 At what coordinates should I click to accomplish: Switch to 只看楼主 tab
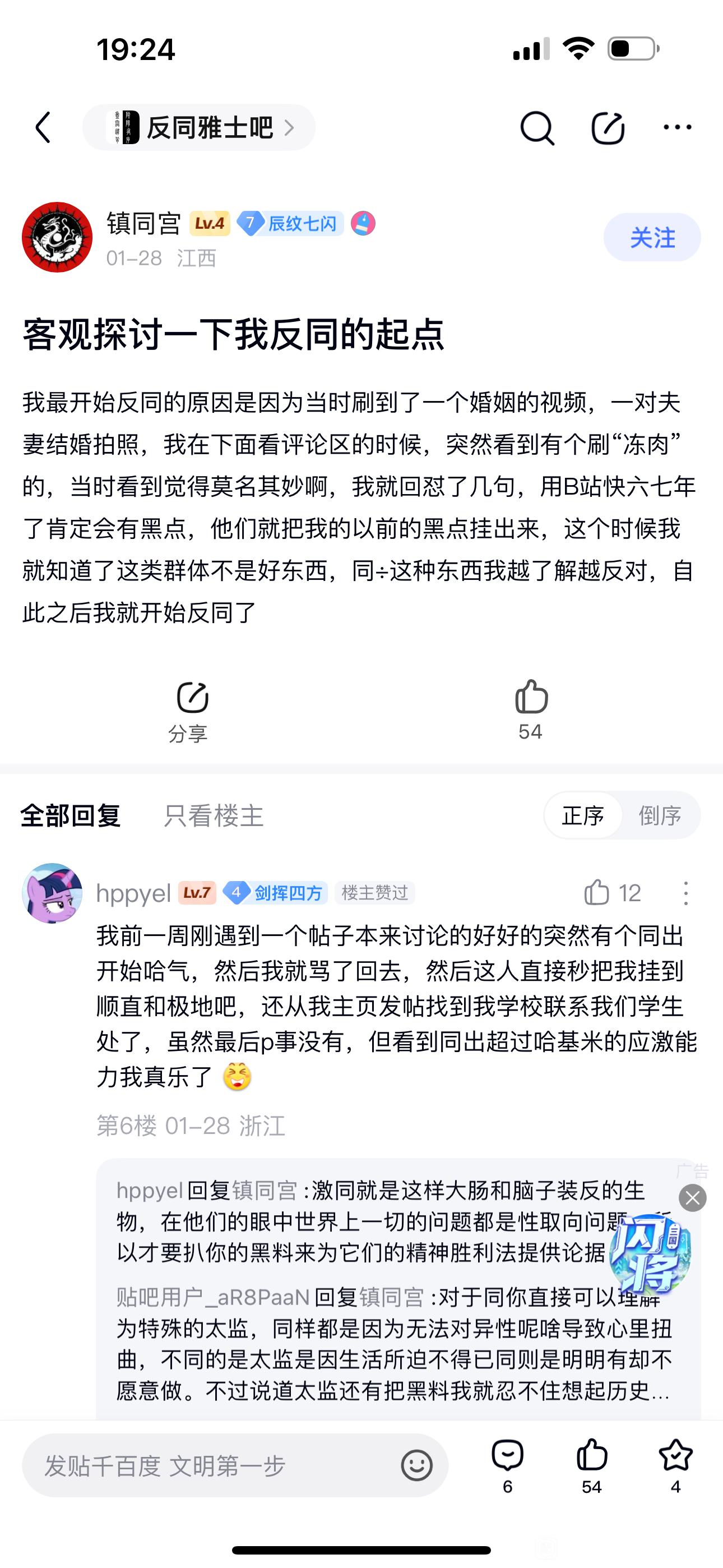pos(213,815)
